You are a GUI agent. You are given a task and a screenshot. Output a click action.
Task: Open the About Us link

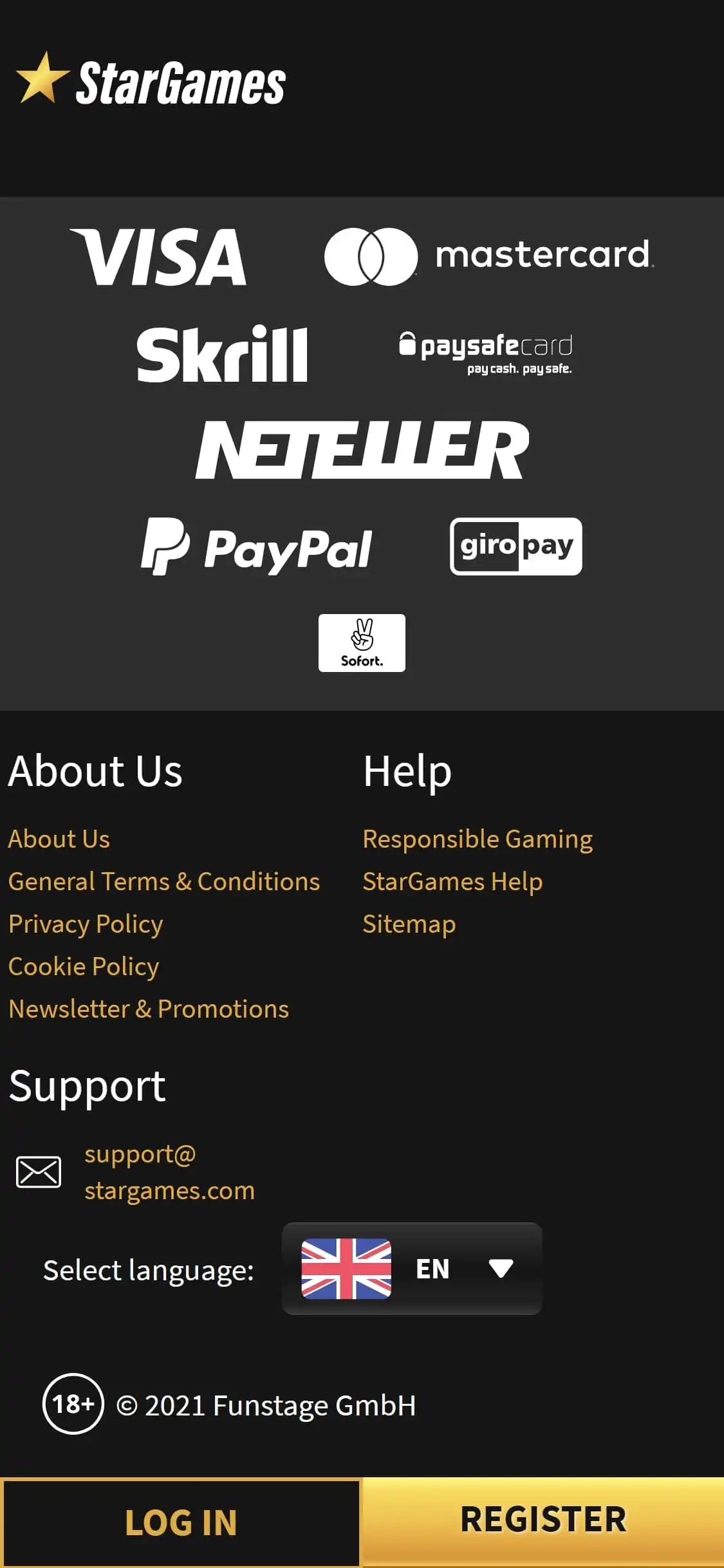point(59,839)
